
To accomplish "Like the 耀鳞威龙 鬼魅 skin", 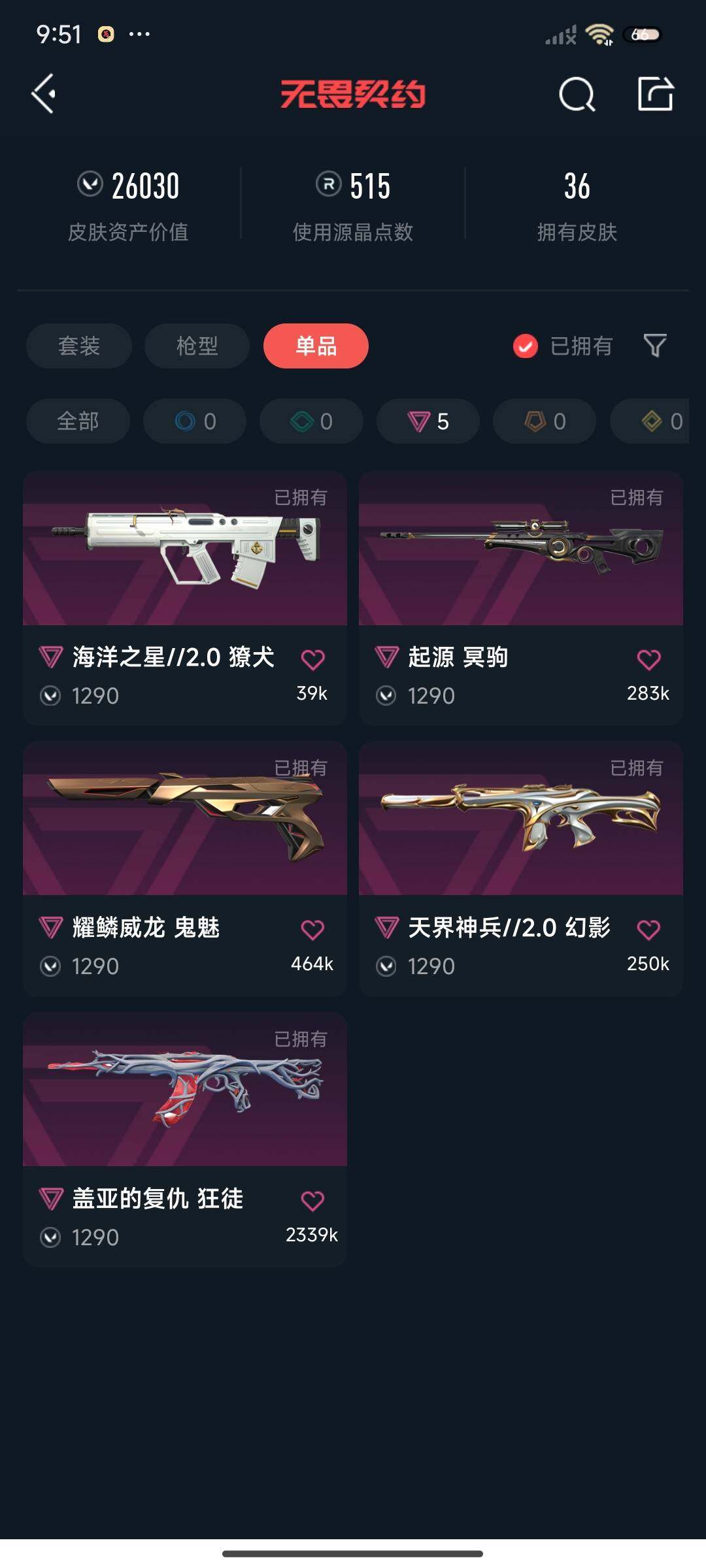I will [312, 929].
